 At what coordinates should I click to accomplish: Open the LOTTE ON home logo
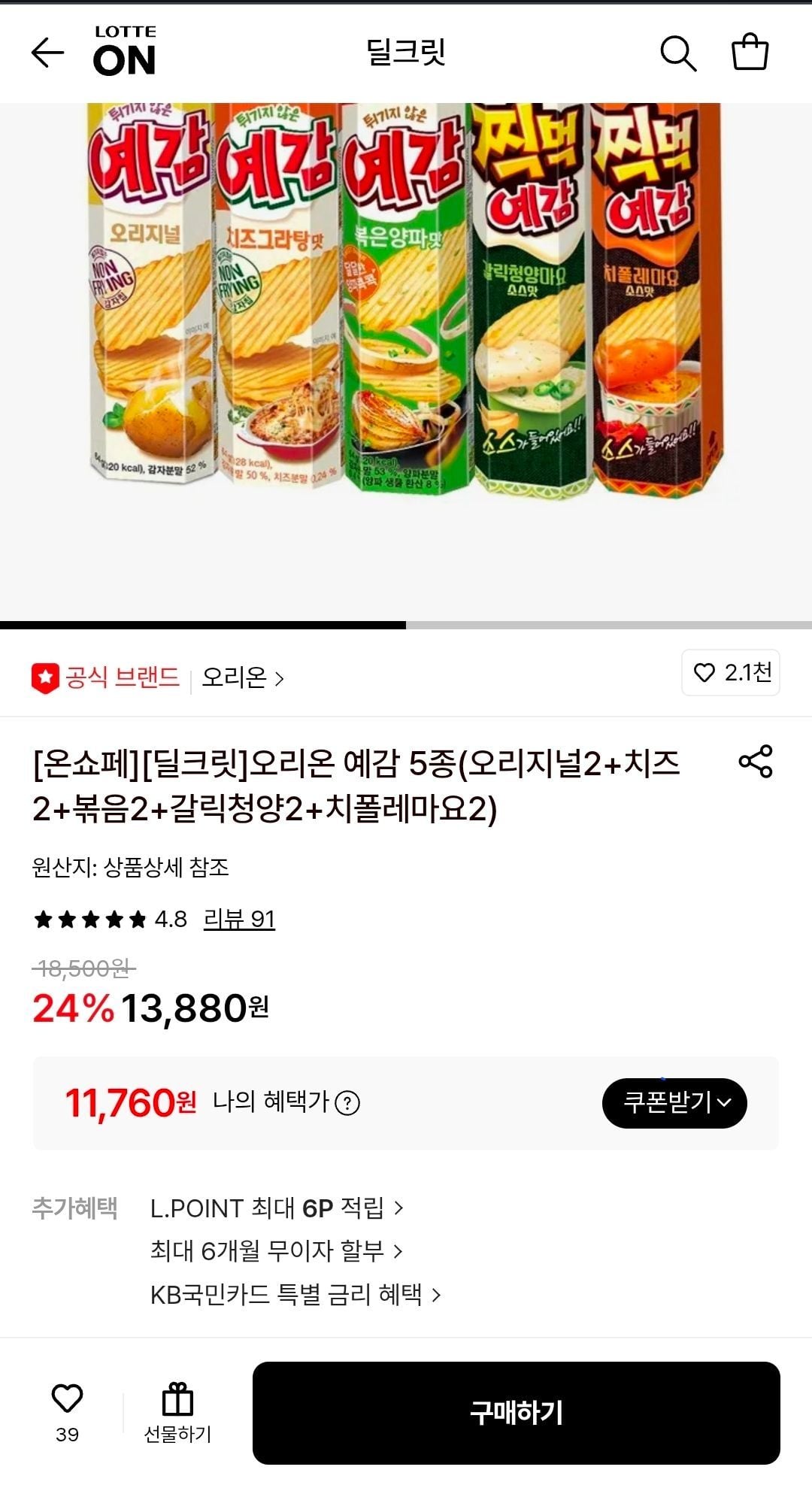(x=125, y=52)
